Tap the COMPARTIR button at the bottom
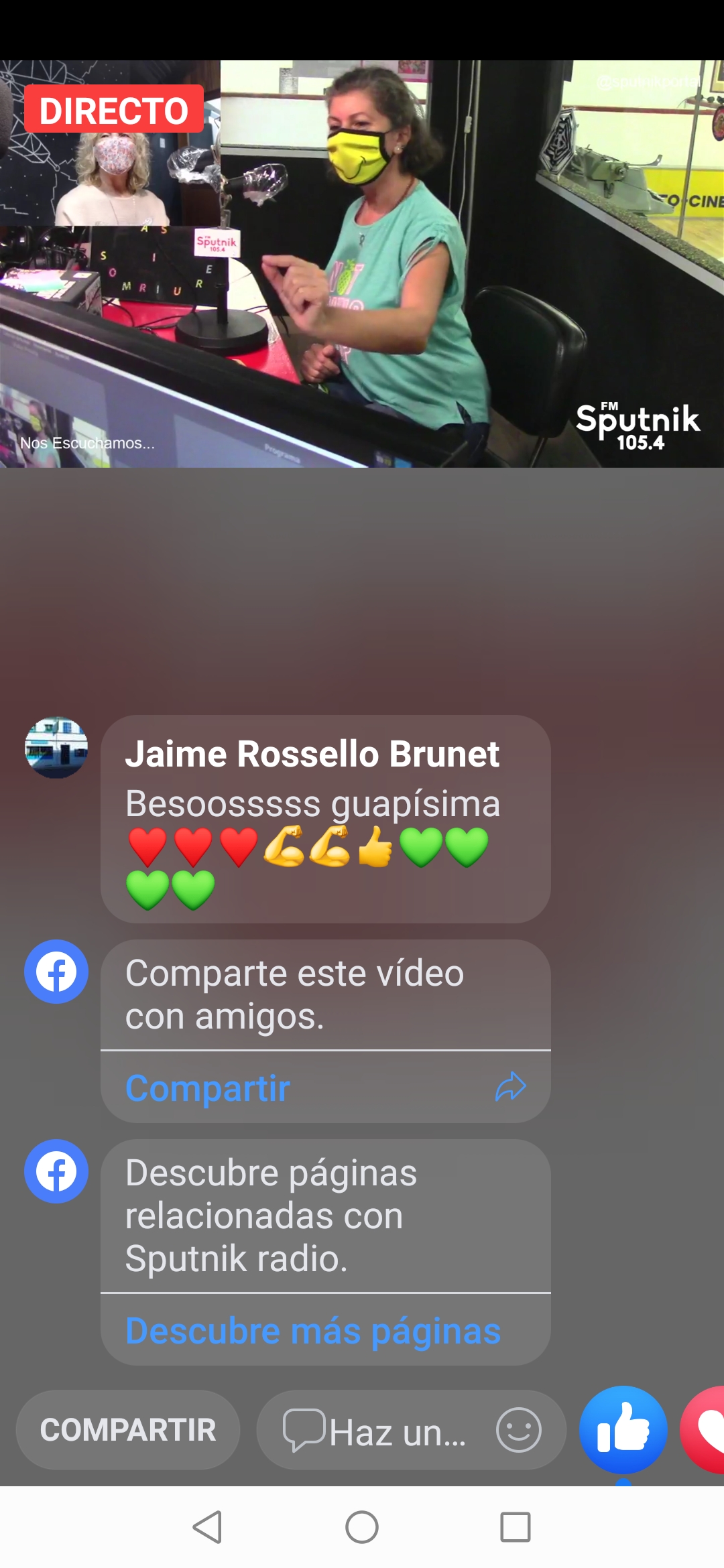 (x=128, y=1430)
